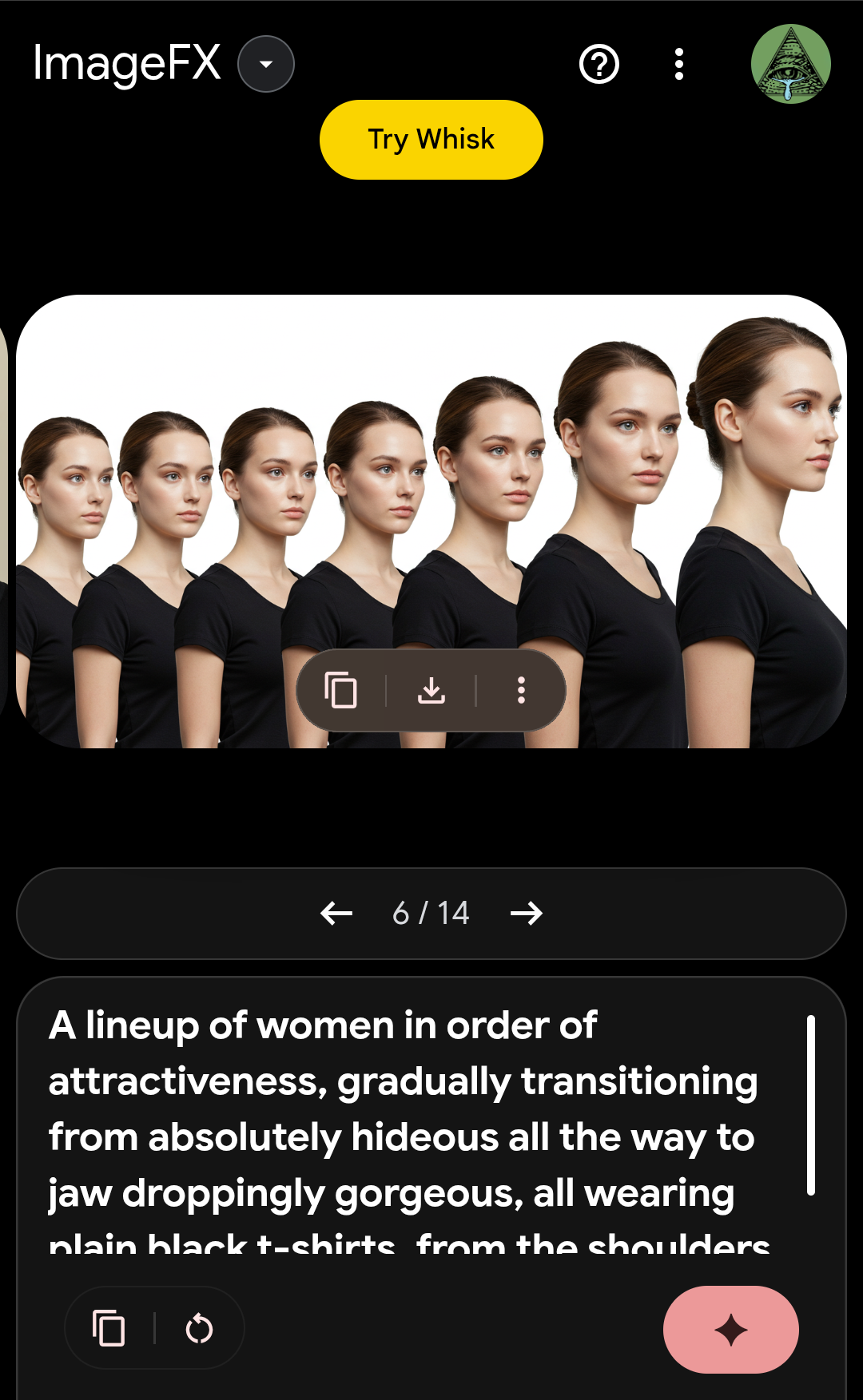Go to the previous image

[x=336, y=913]
